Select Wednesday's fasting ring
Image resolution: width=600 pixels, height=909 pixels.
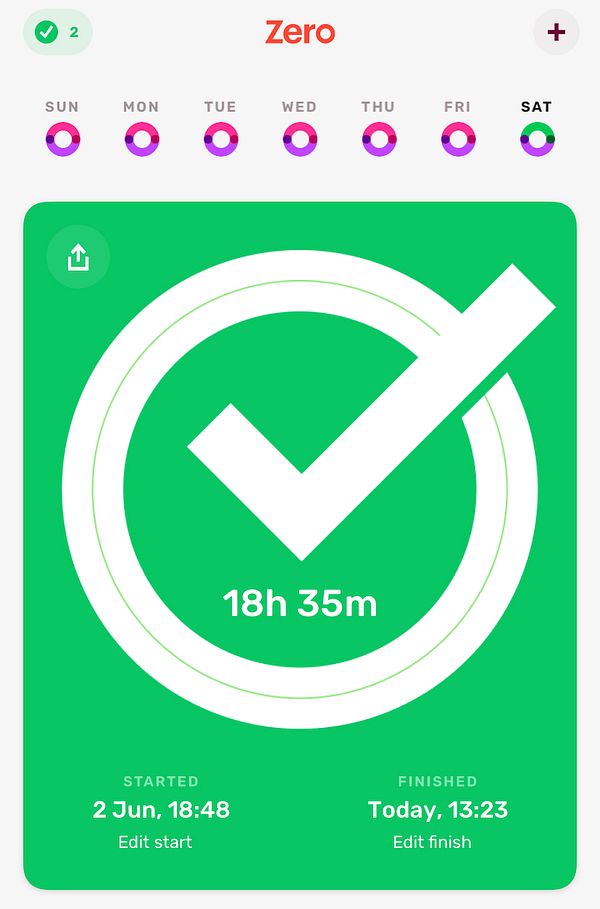(x=299, y=139)
